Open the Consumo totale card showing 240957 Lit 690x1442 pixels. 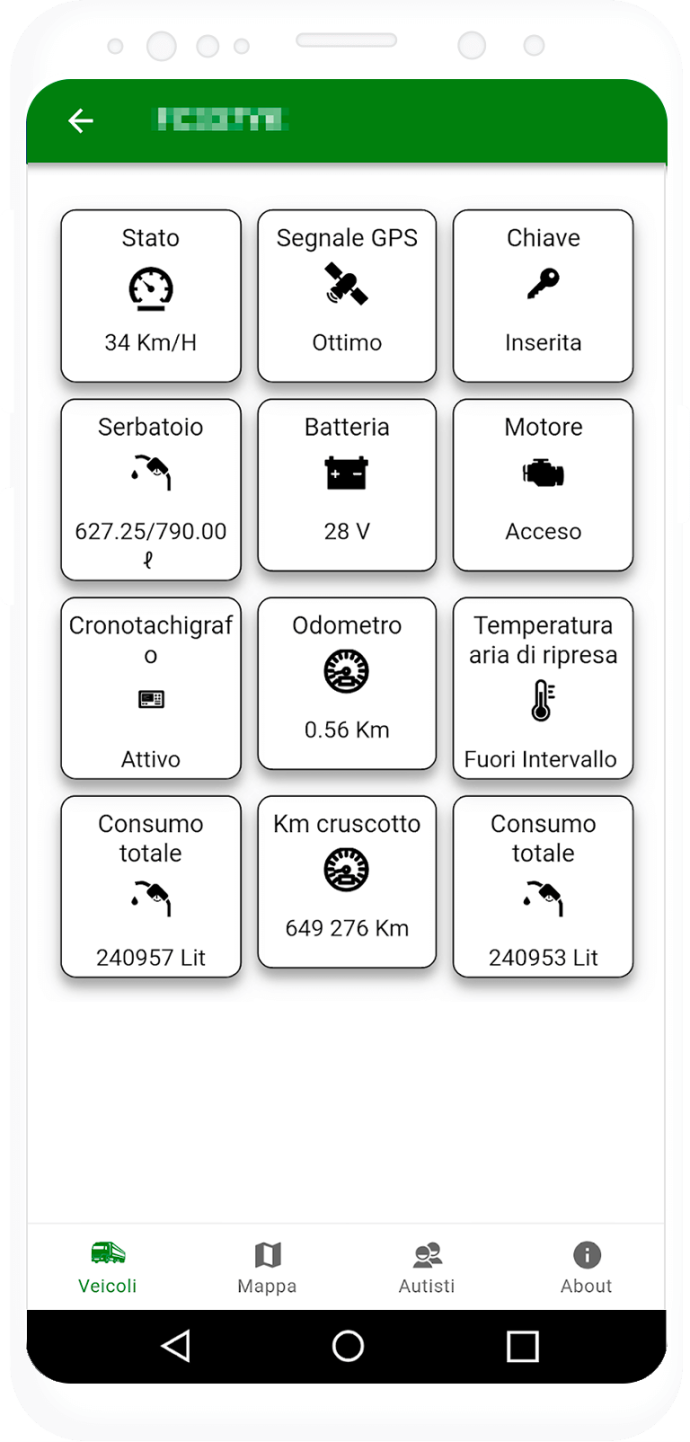click(151, 886)
